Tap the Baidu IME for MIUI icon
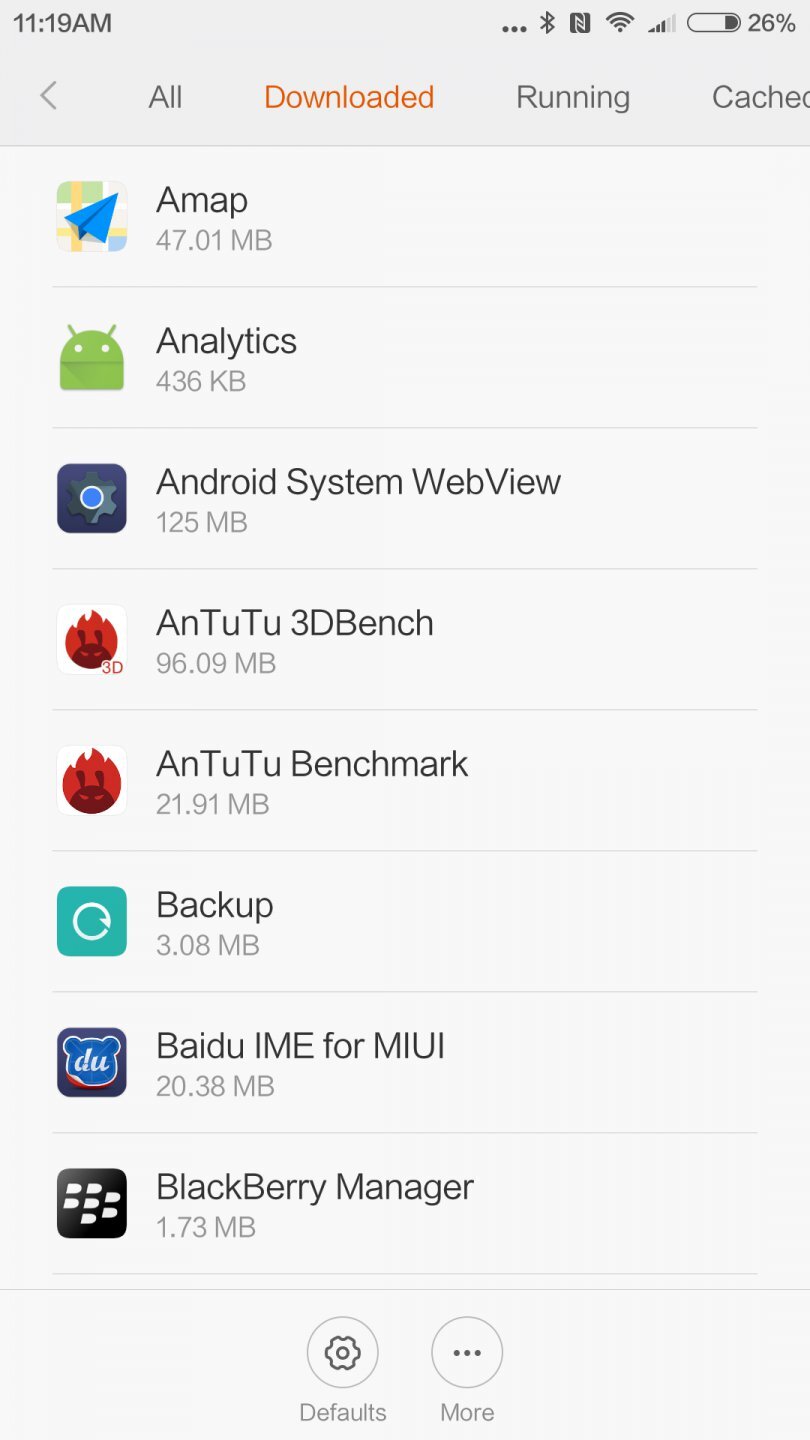810x1440 pixels. pos(91,1062)
